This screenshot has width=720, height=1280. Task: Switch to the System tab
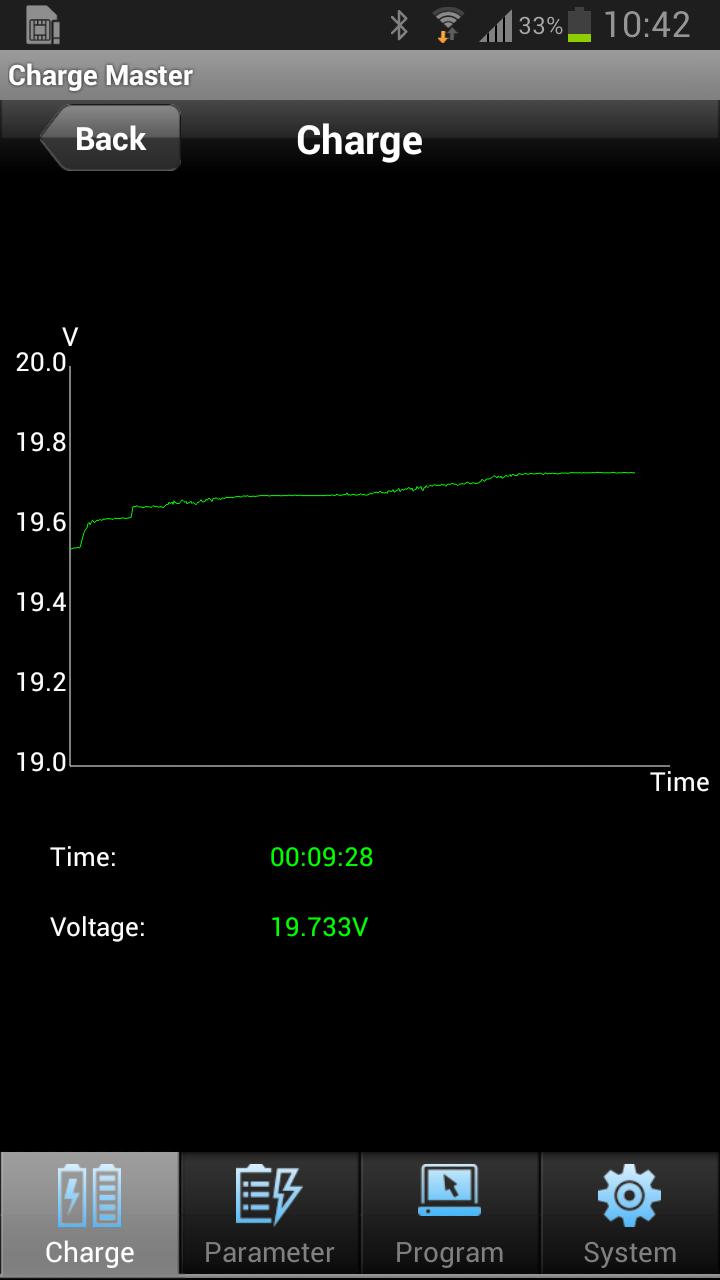[629, 1212]
